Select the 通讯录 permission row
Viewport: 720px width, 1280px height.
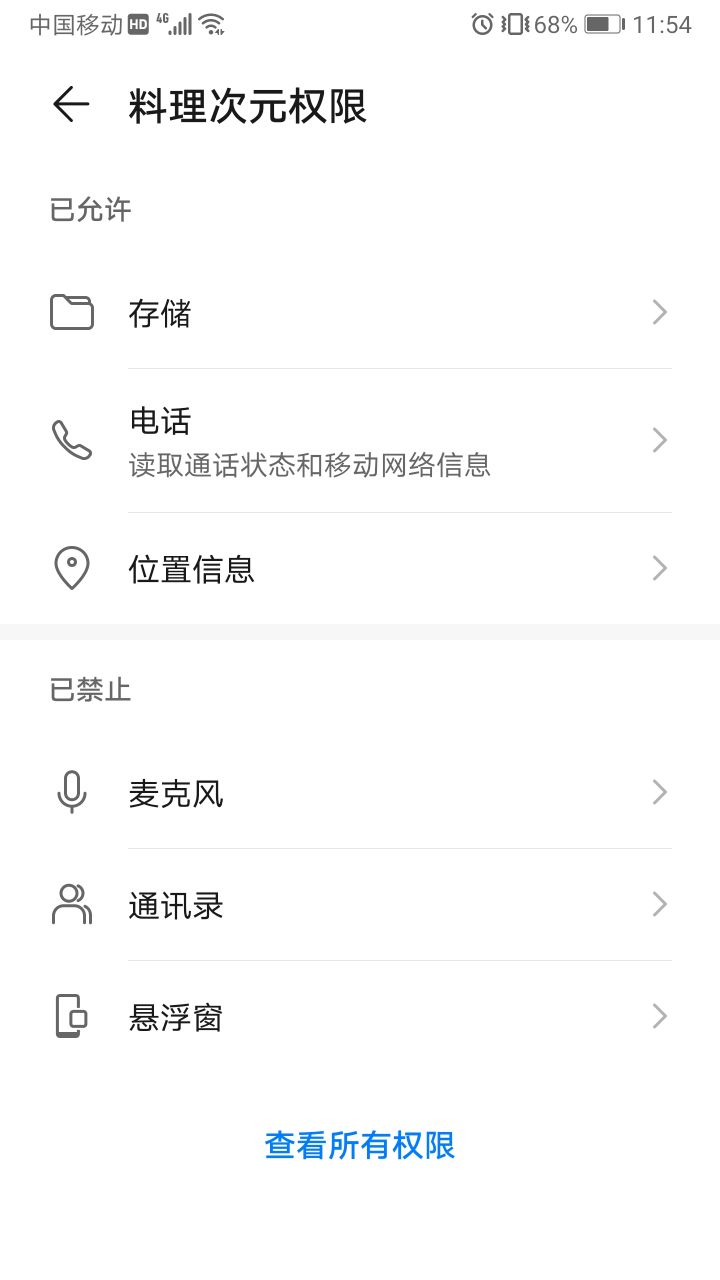[360, 904]
